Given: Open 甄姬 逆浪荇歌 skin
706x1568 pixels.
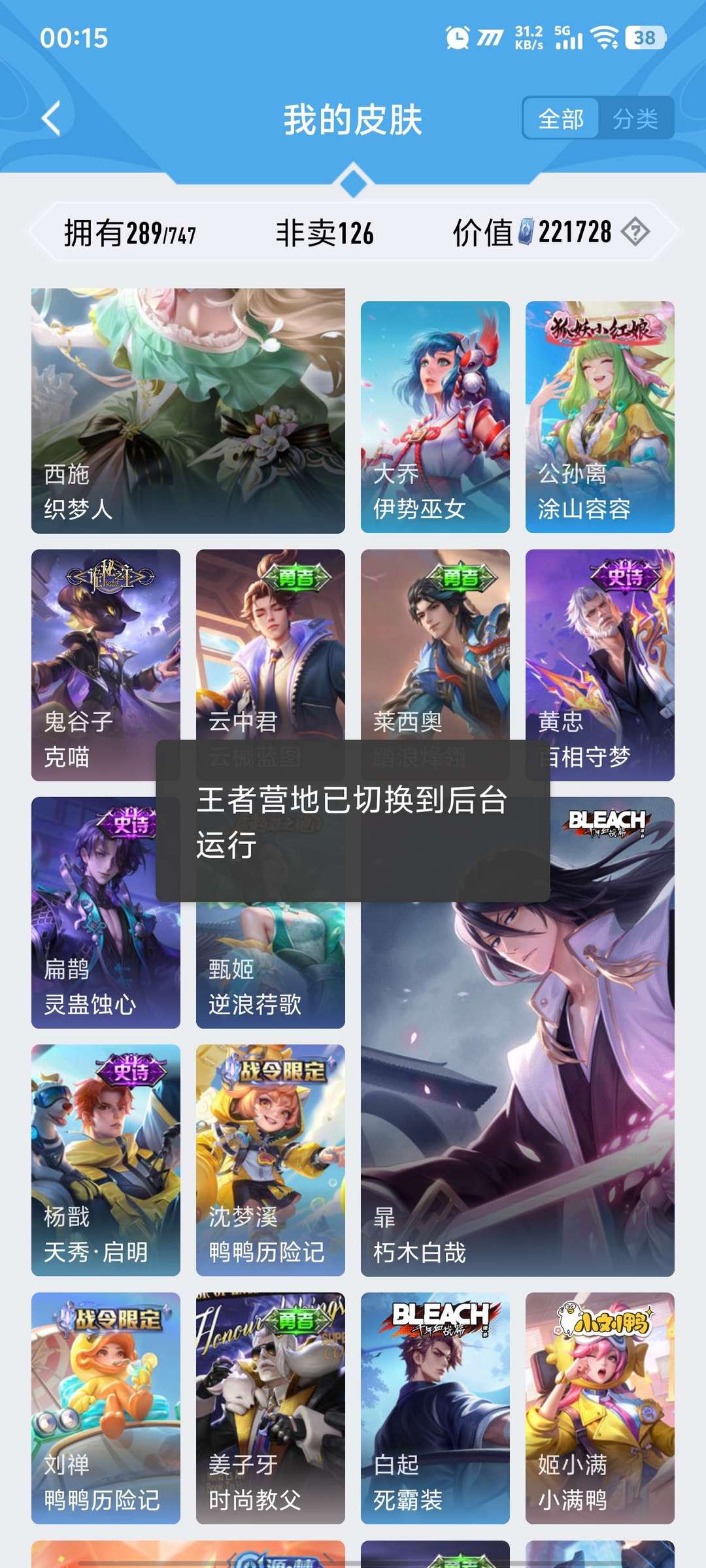Looking at the screenshot, I should pos(270,967).
